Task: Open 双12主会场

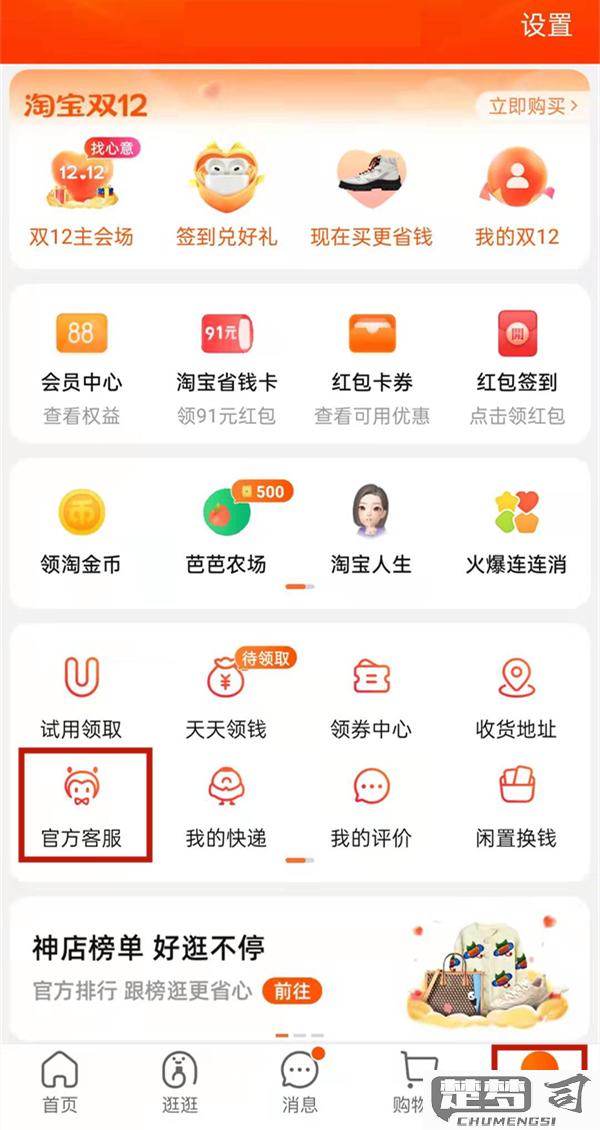Action: [x=81, y=196]
